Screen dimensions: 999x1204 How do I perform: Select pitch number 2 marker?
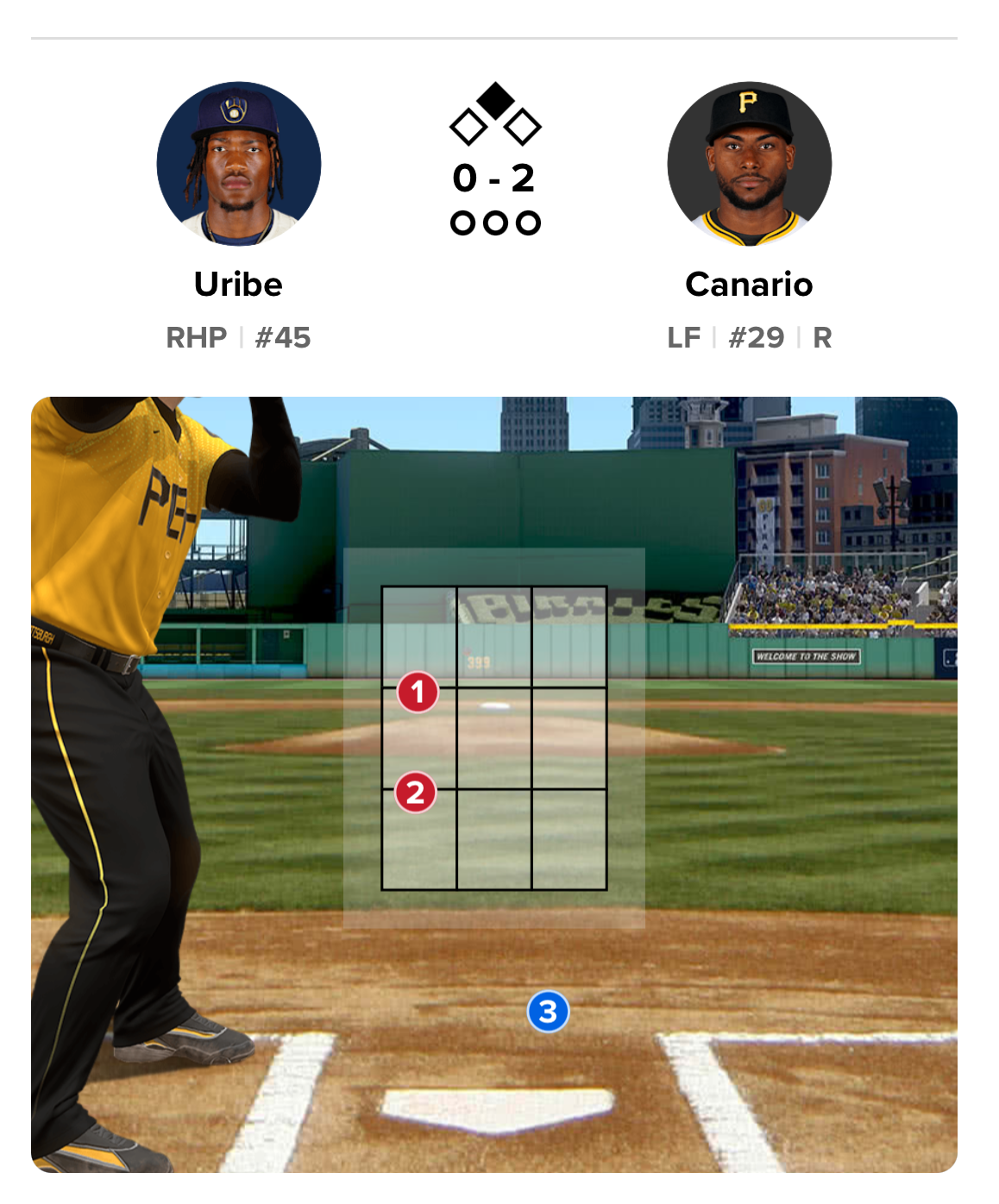(x=416, y=792)
